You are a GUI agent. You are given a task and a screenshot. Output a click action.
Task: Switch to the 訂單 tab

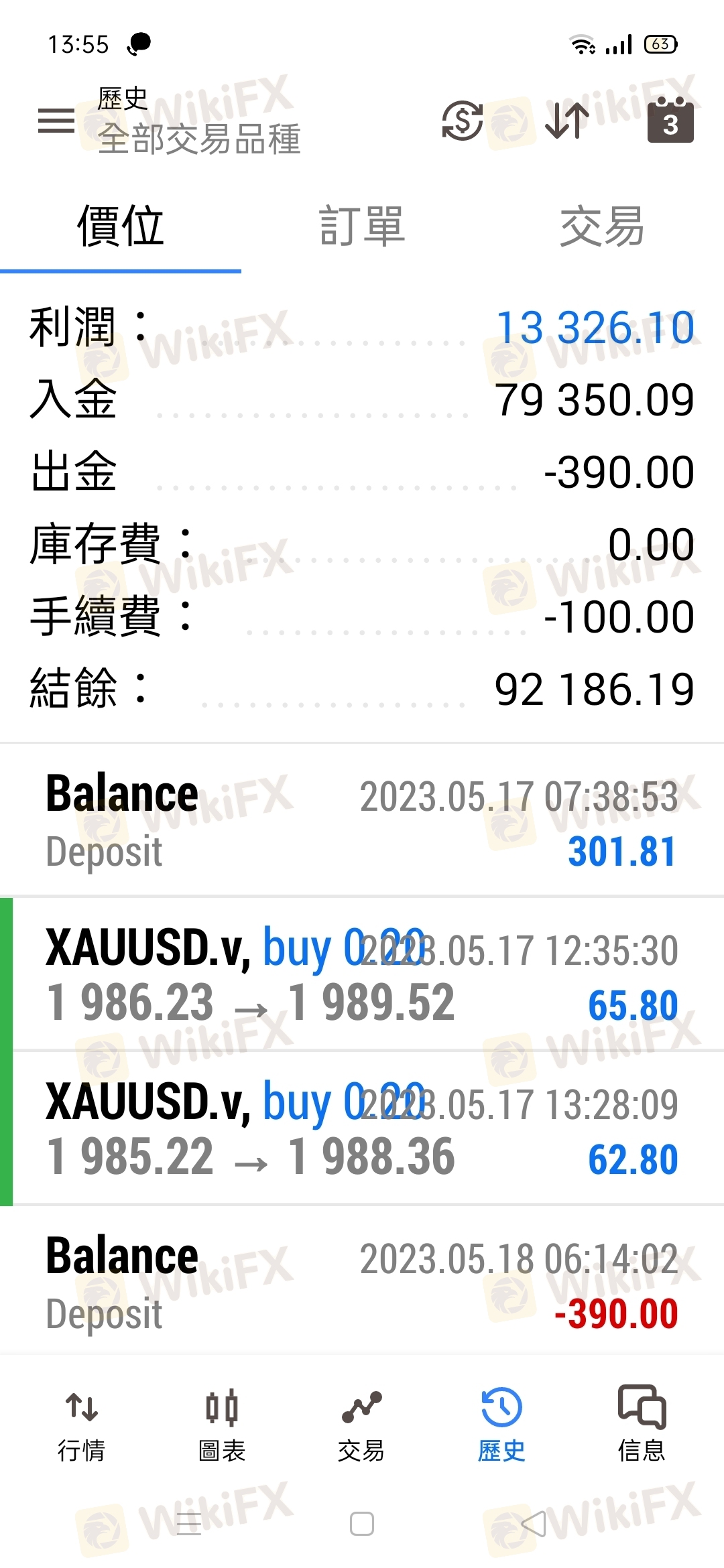tap(362, 226)
